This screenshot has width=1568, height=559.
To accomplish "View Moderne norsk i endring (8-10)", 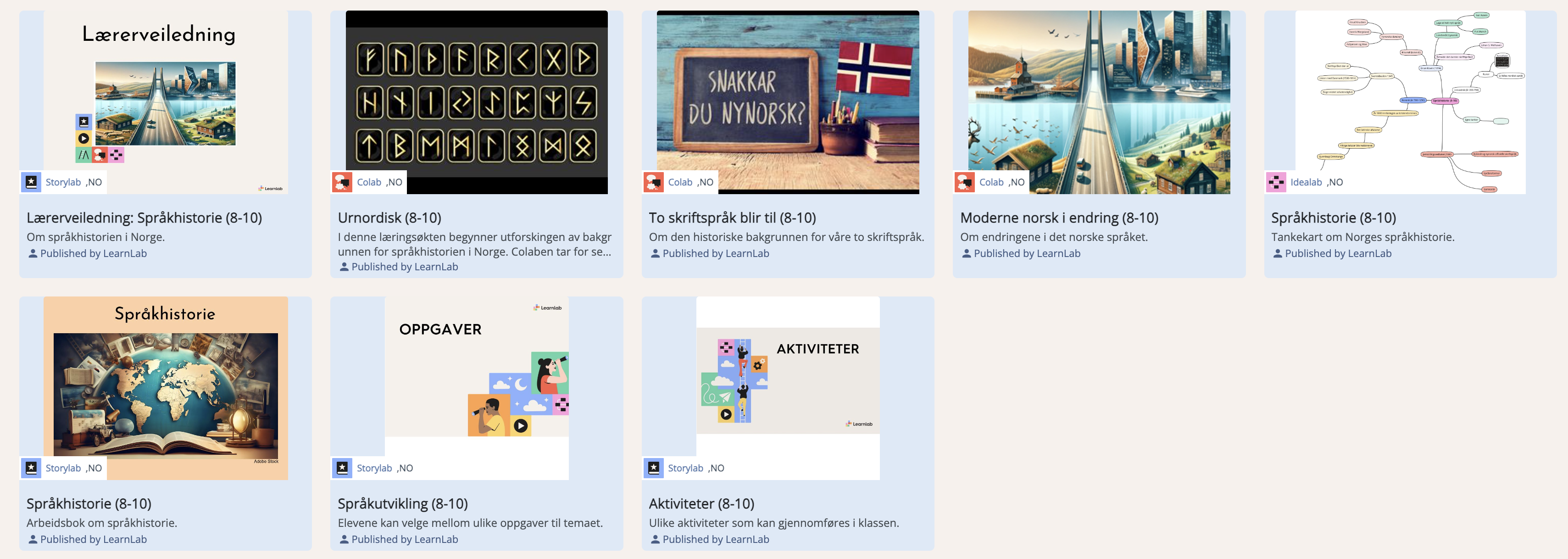I will pyautogui.click(x=1058, y=218).
